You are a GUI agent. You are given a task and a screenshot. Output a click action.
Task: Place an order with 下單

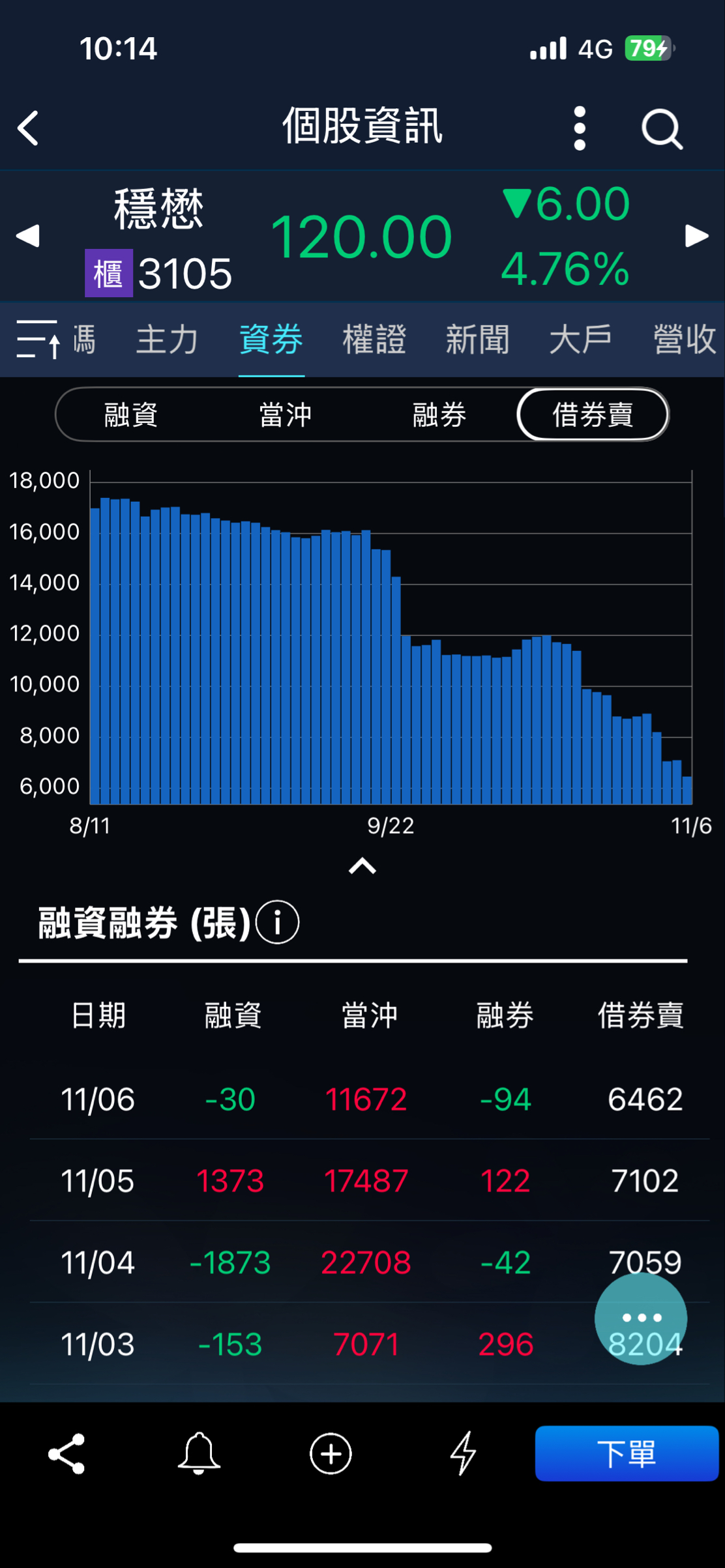(627, 1453)
